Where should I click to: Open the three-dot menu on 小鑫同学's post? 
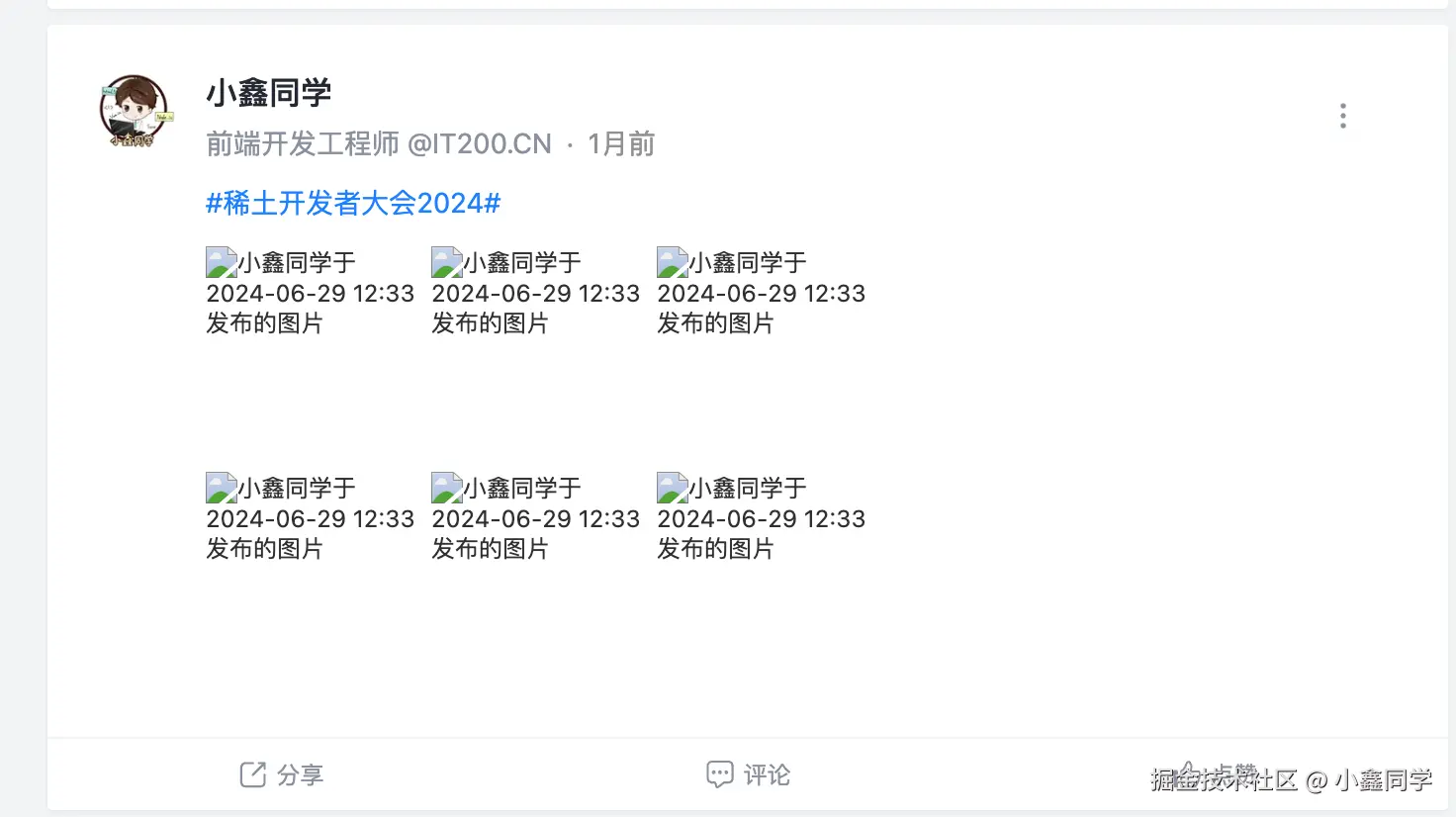pos(1342,116)
